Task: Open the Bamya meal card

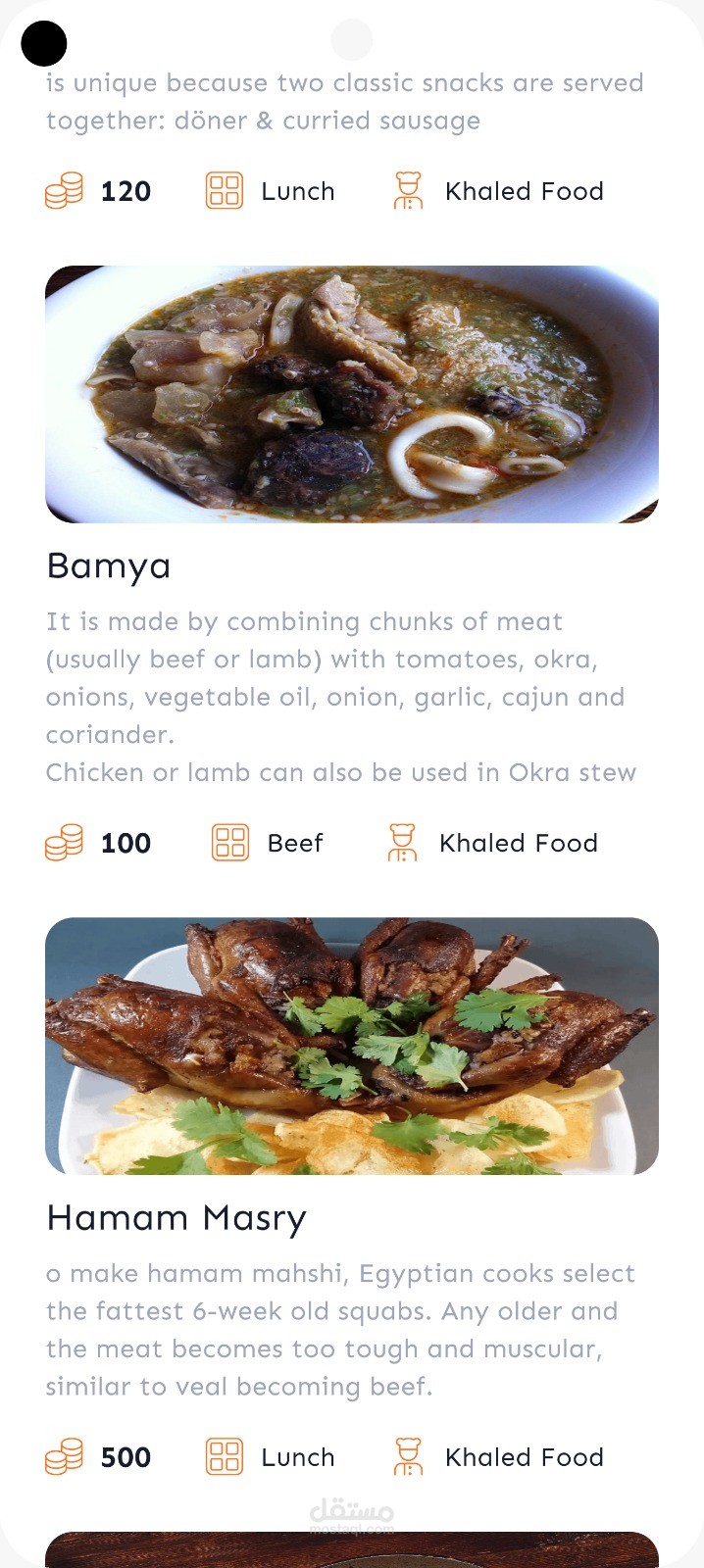Action: [351, 394]
